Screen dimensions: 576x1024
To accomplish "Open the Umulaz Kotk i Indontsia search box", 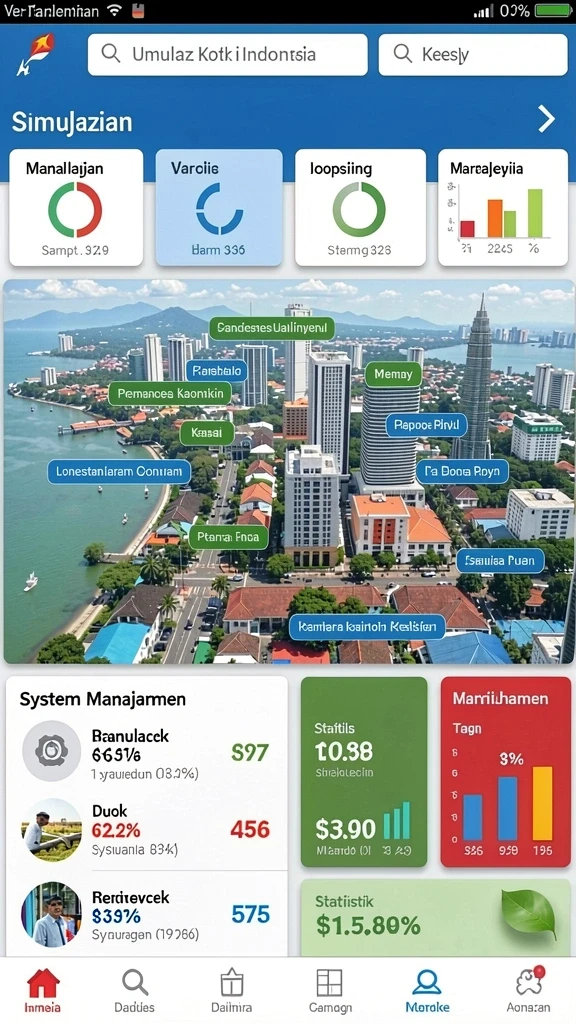I will point(227,54).
